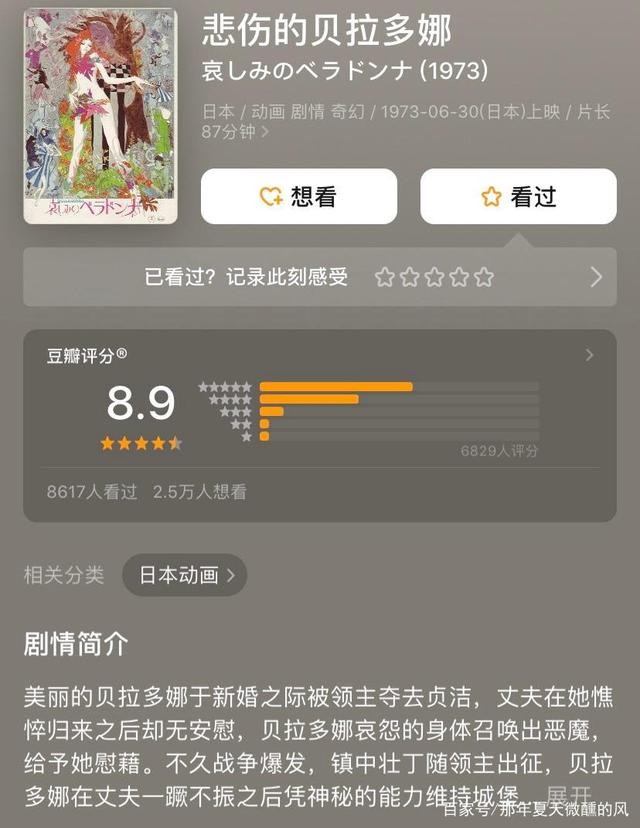The width and height of the screenshot is (640, 828).
Task: Tap the 想看 (want to watch) button
Action: click(298, 196)
